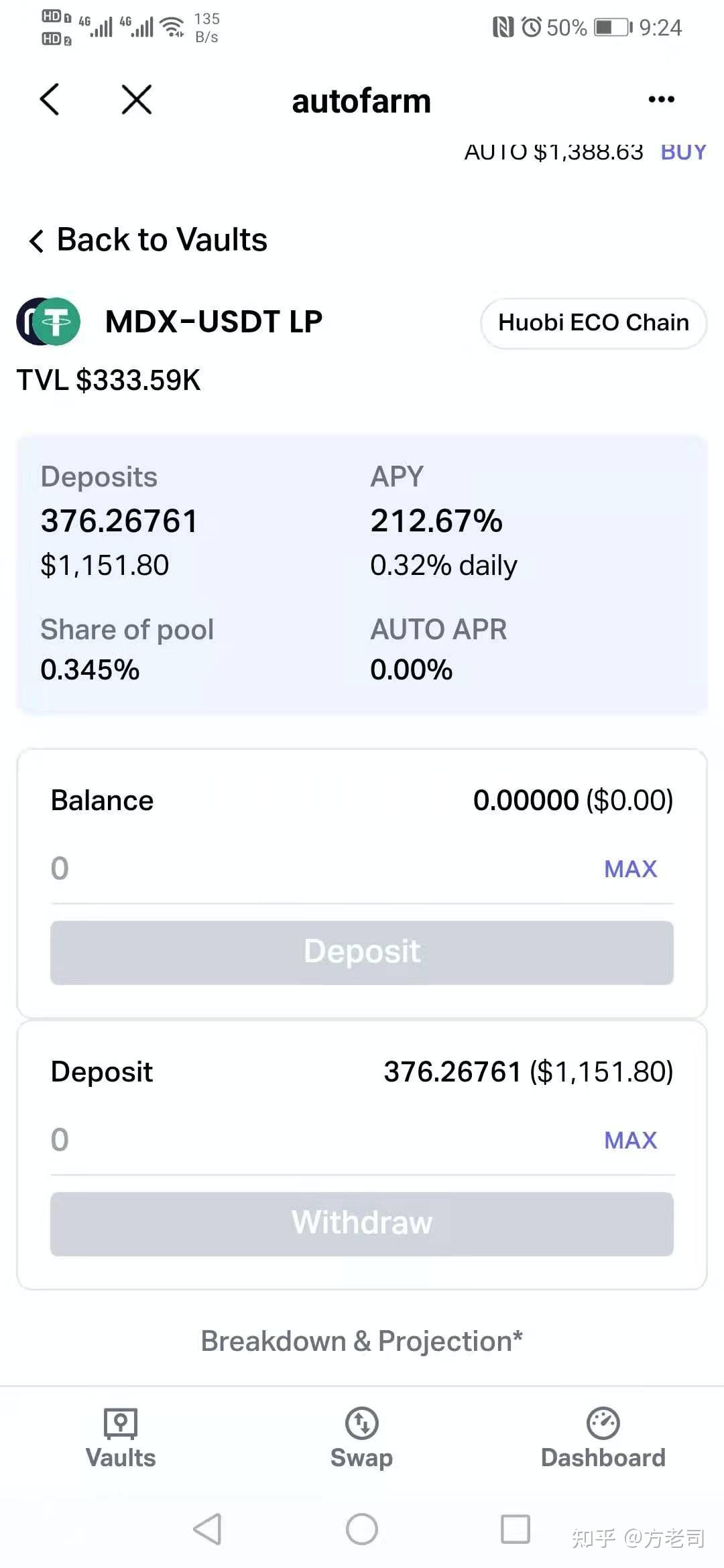Select the Huobi ECO Chain chip
The height and width of the screenshot is (1568, 724).
593,323
